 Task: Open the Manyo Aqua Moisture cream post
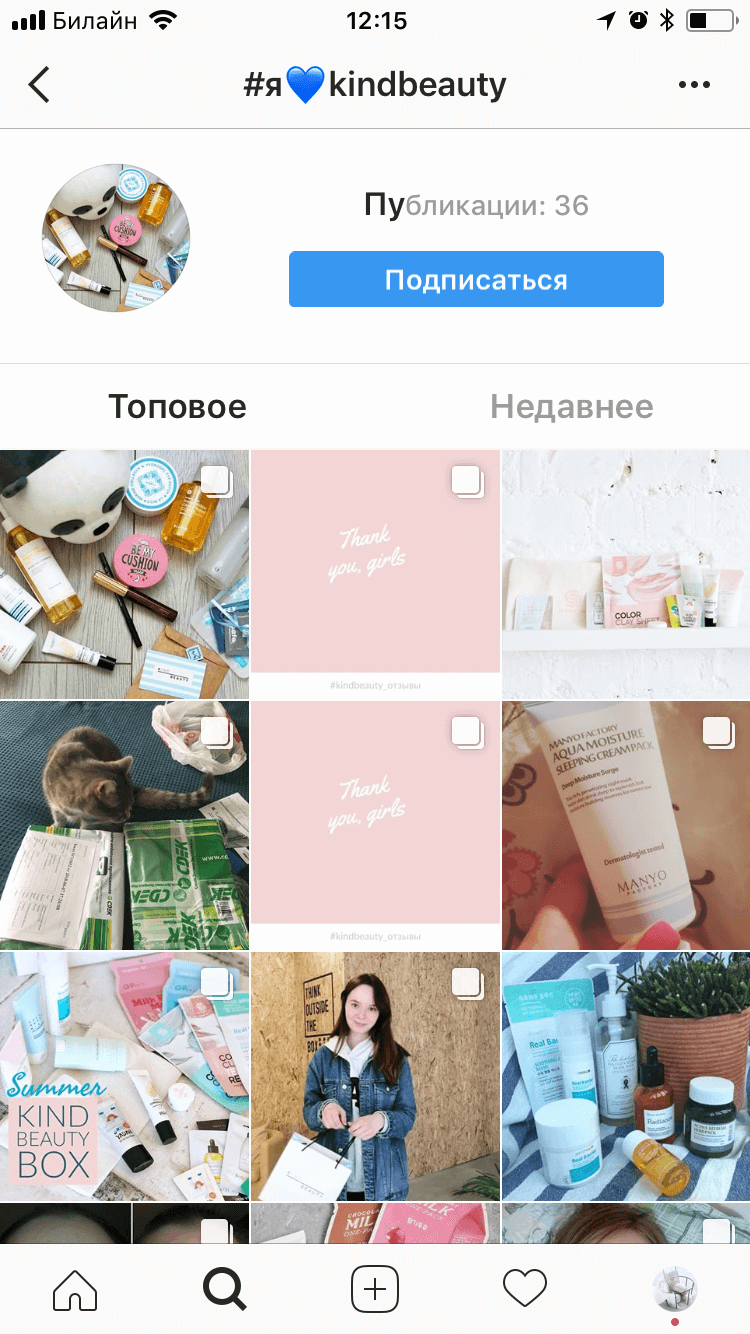click(x=626, y=825)
